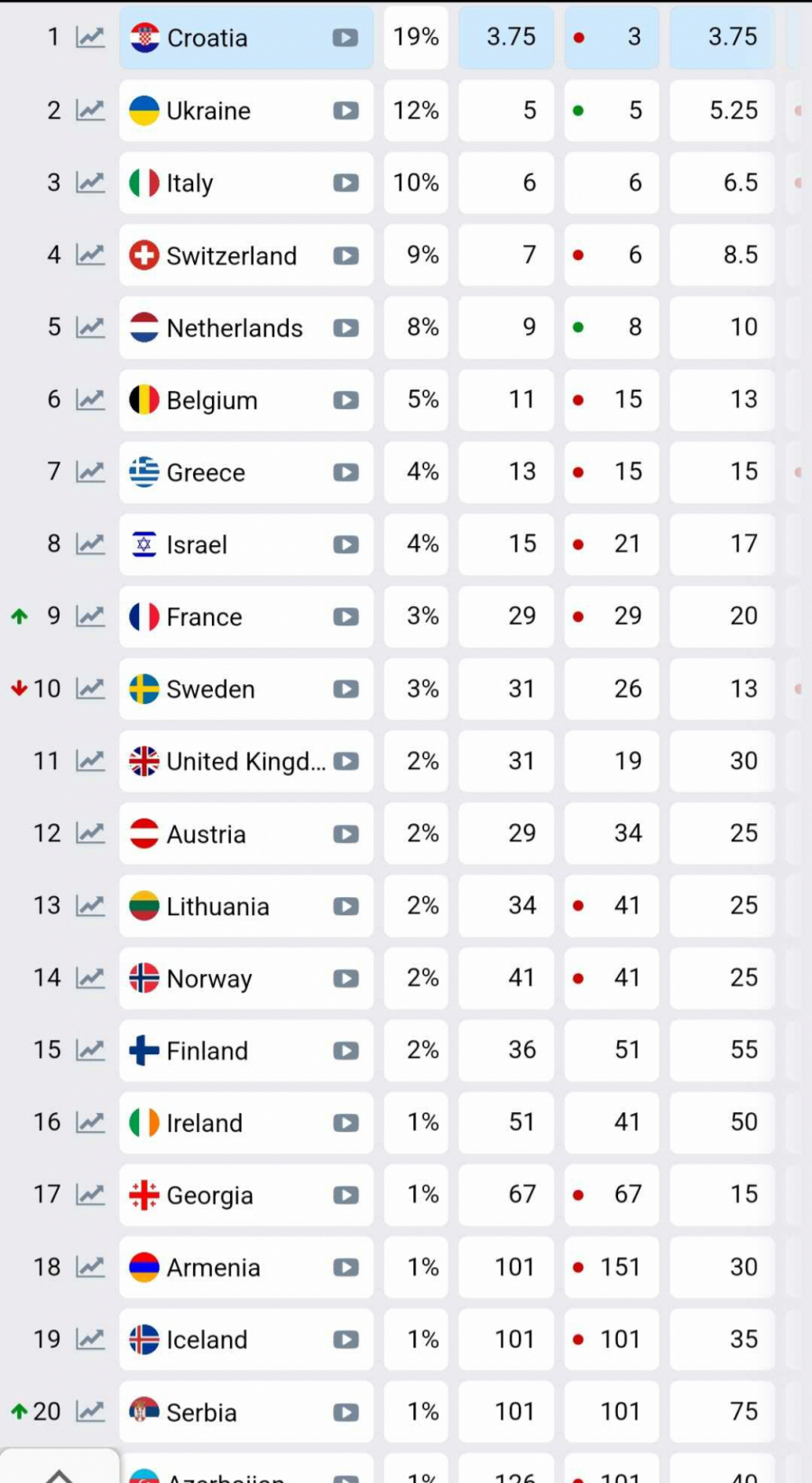Play Sweden's song video
This screenshot has width=812, height=1483.
(346, 689)
